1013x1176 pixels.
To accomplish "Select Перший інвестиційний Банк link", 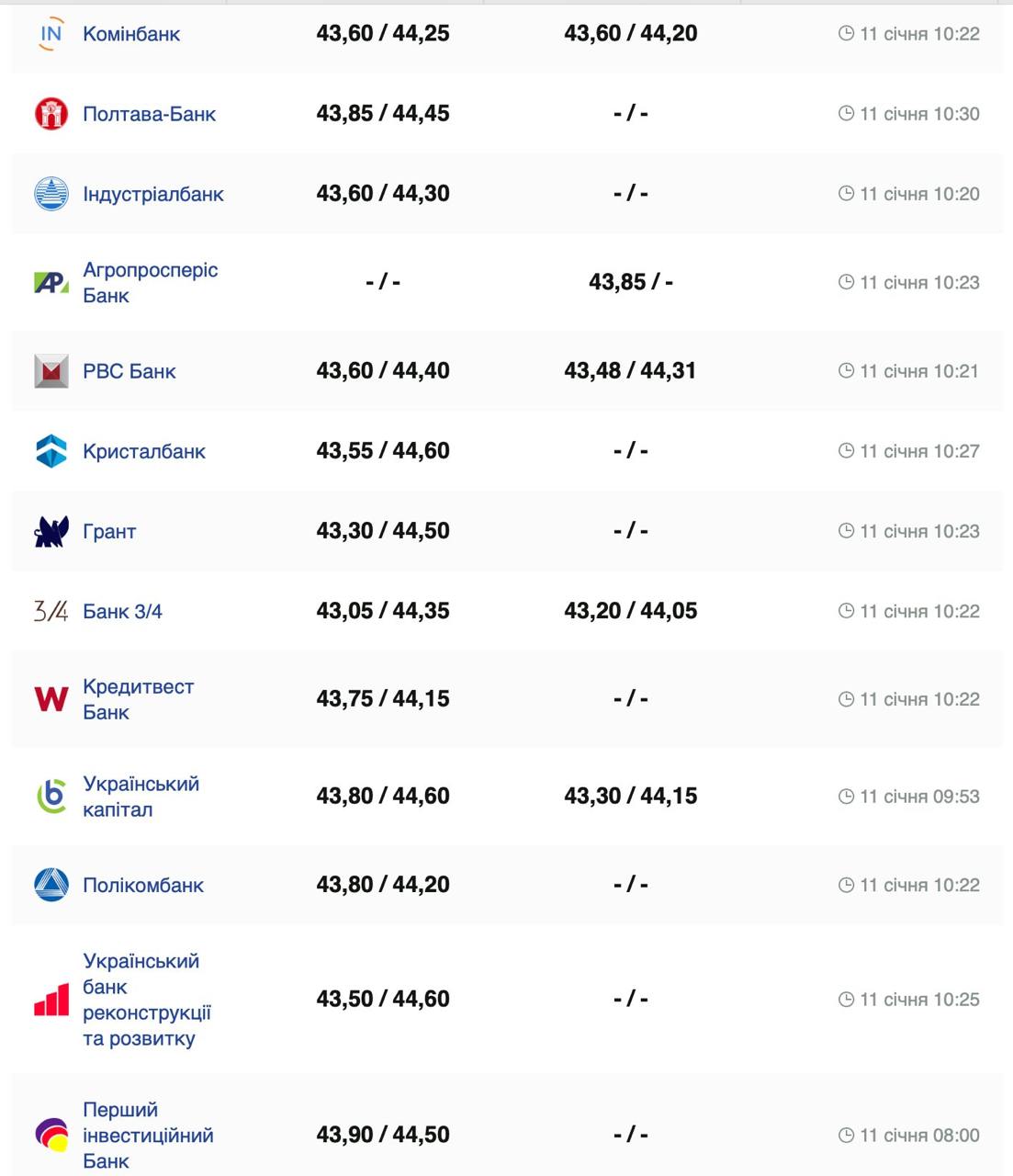I will pos(148,1135).
